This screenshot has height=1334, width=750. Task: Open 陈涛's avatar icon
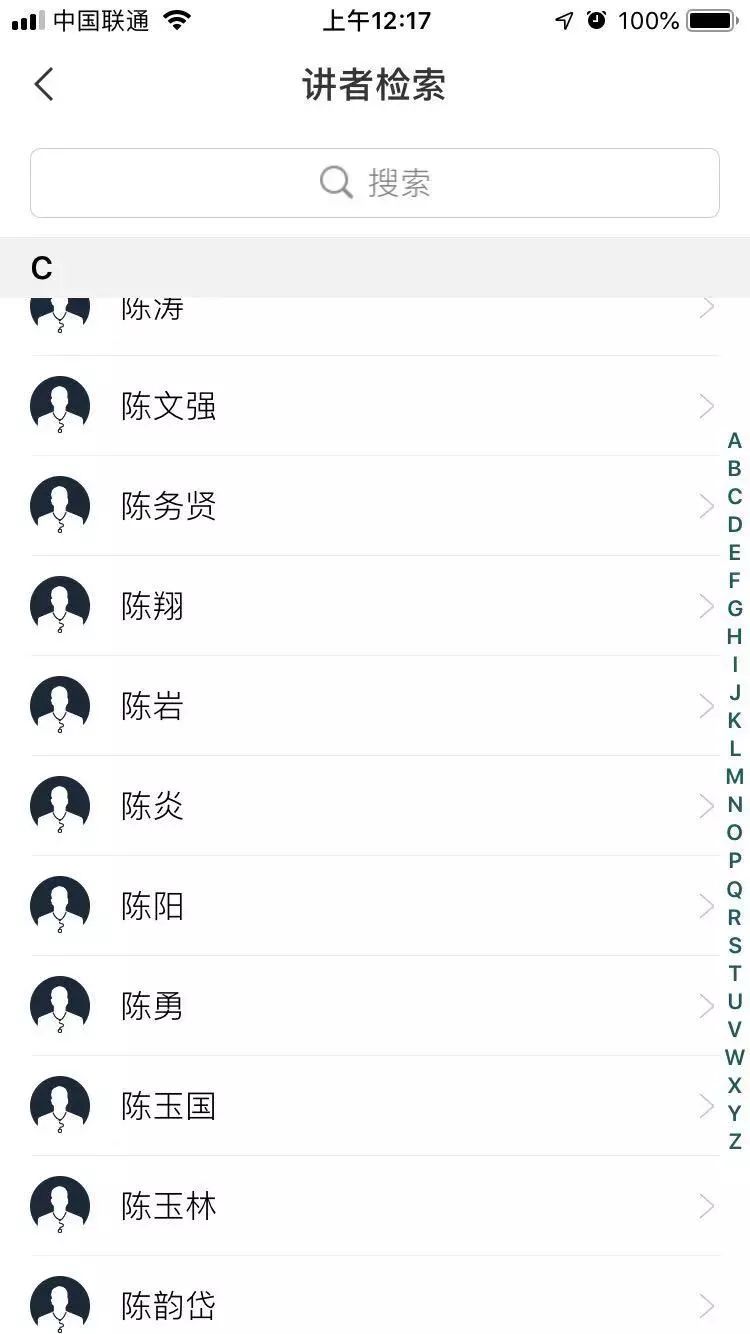[60, 310]
